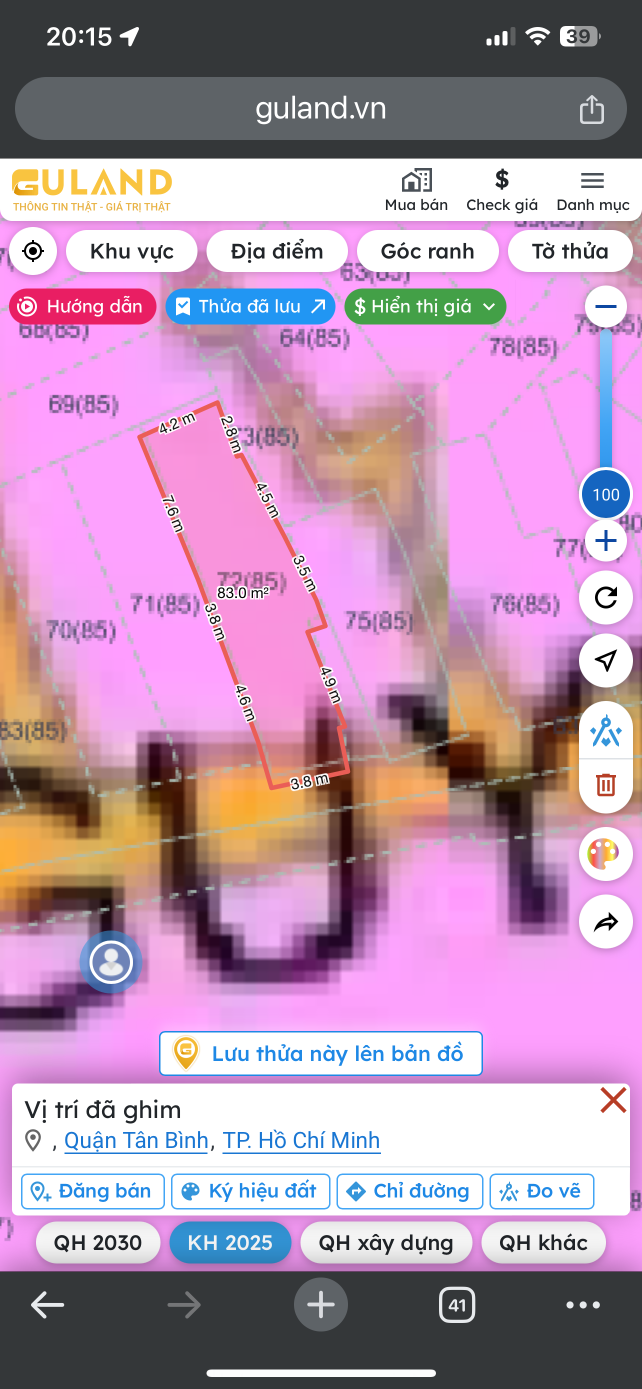Screen dimensions: 642x1389
Task: Center map on my location
Action: click(33, 250)
